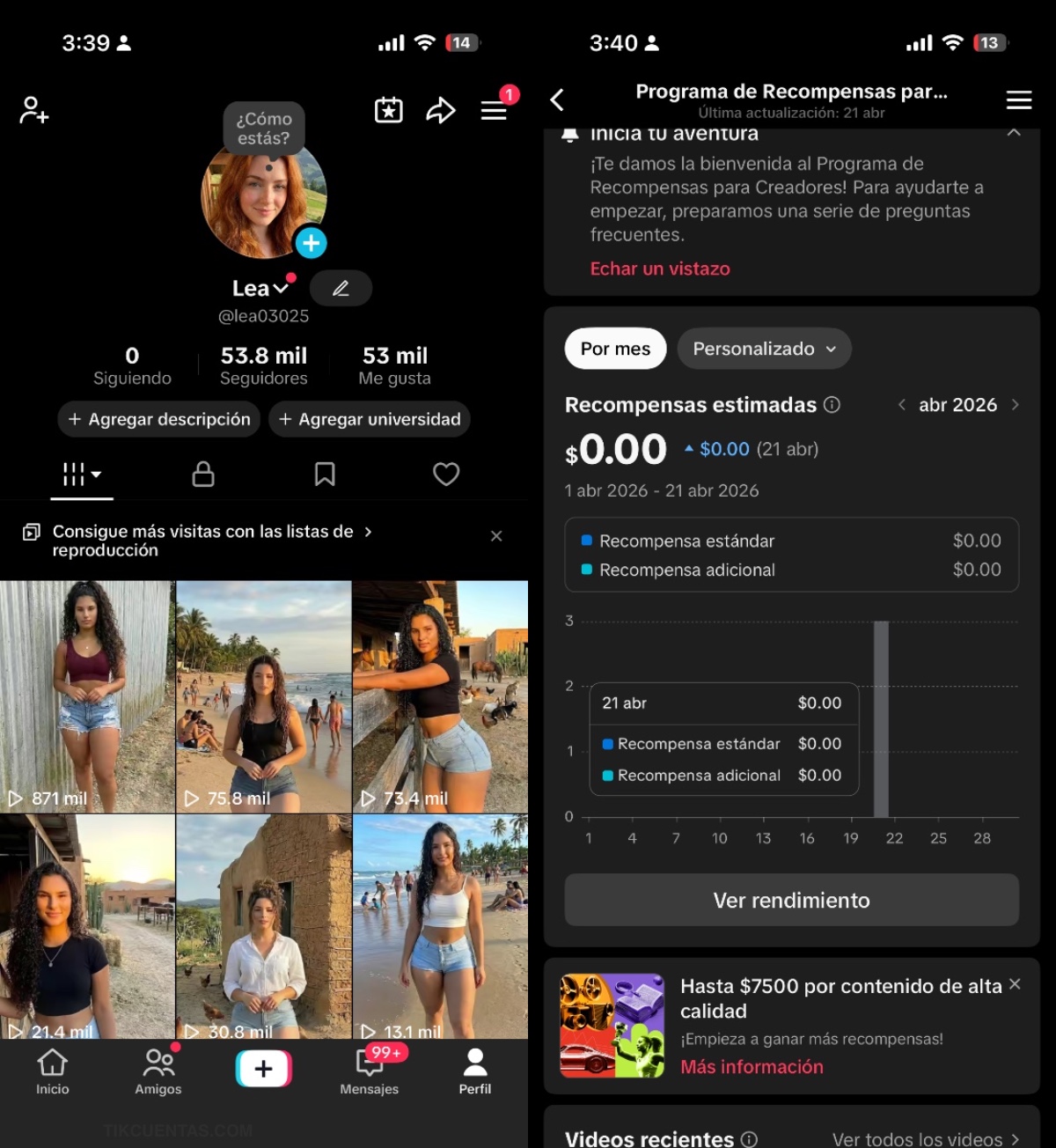Tap Agregar descripción
Viewport: 1056px width, 1148px height.
[159, 419]
